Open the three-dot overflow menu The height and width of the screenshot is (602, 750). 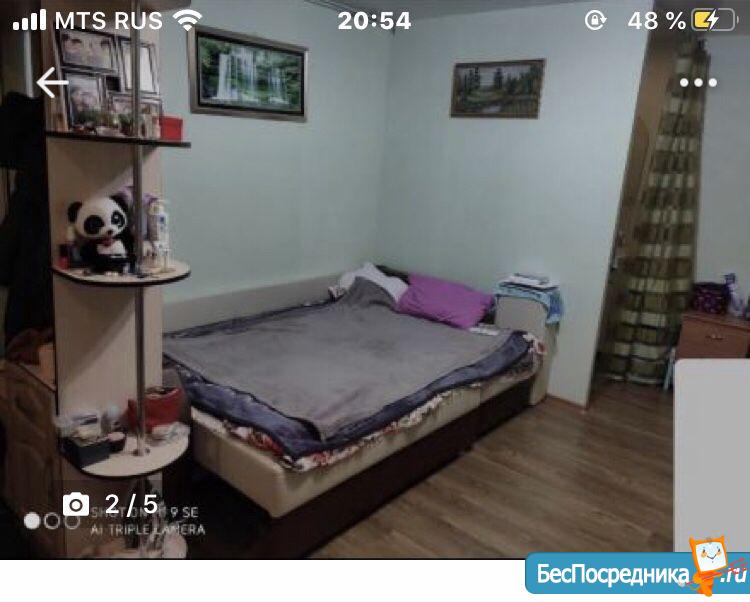[x=698, y=83]
